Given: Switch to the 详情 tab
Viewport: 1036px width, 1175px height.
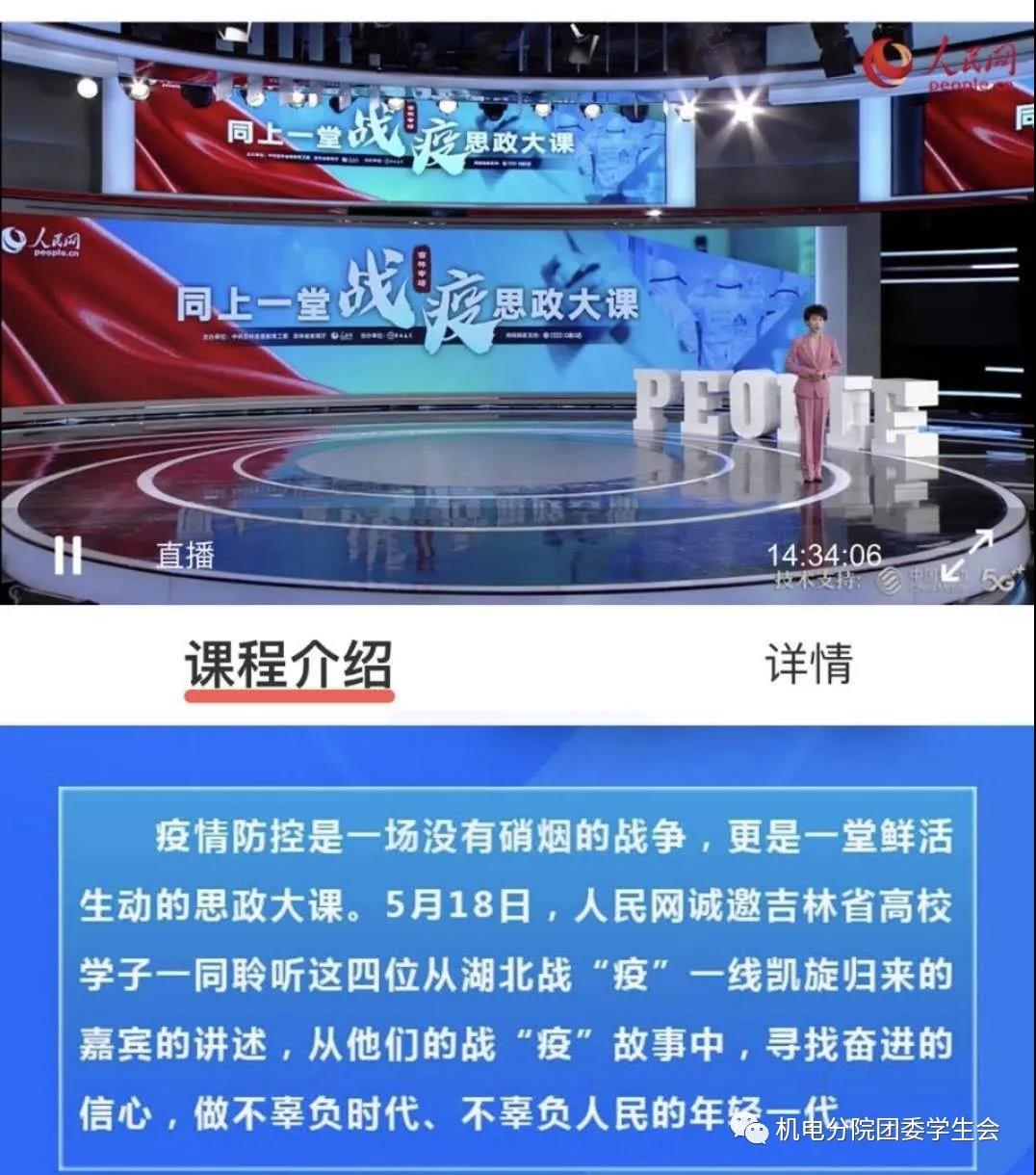Looking at the screenshot, I should [x=809, y=664].
